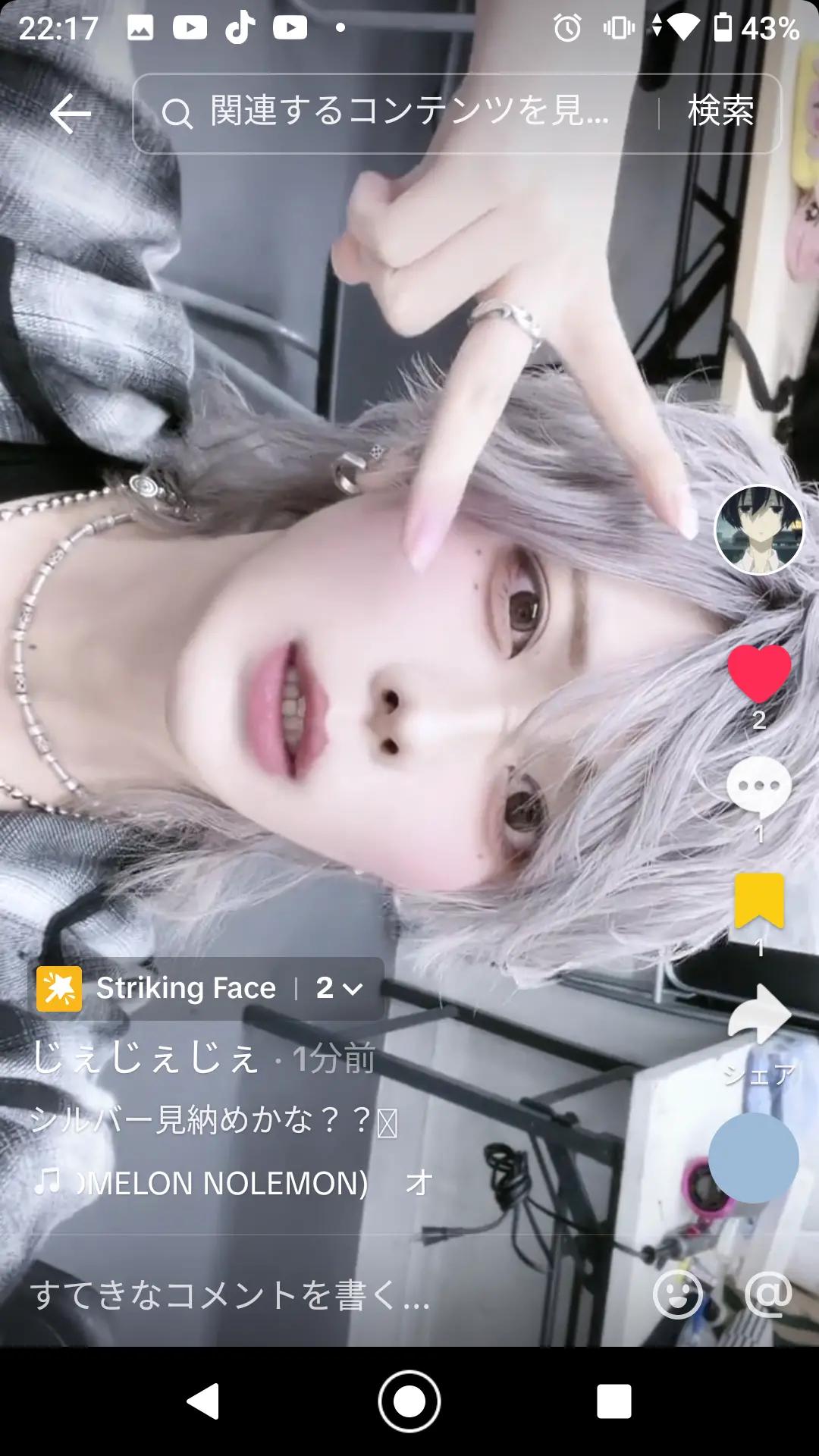
Task: Tap the system home button
Action: [x=409, y=1401]
